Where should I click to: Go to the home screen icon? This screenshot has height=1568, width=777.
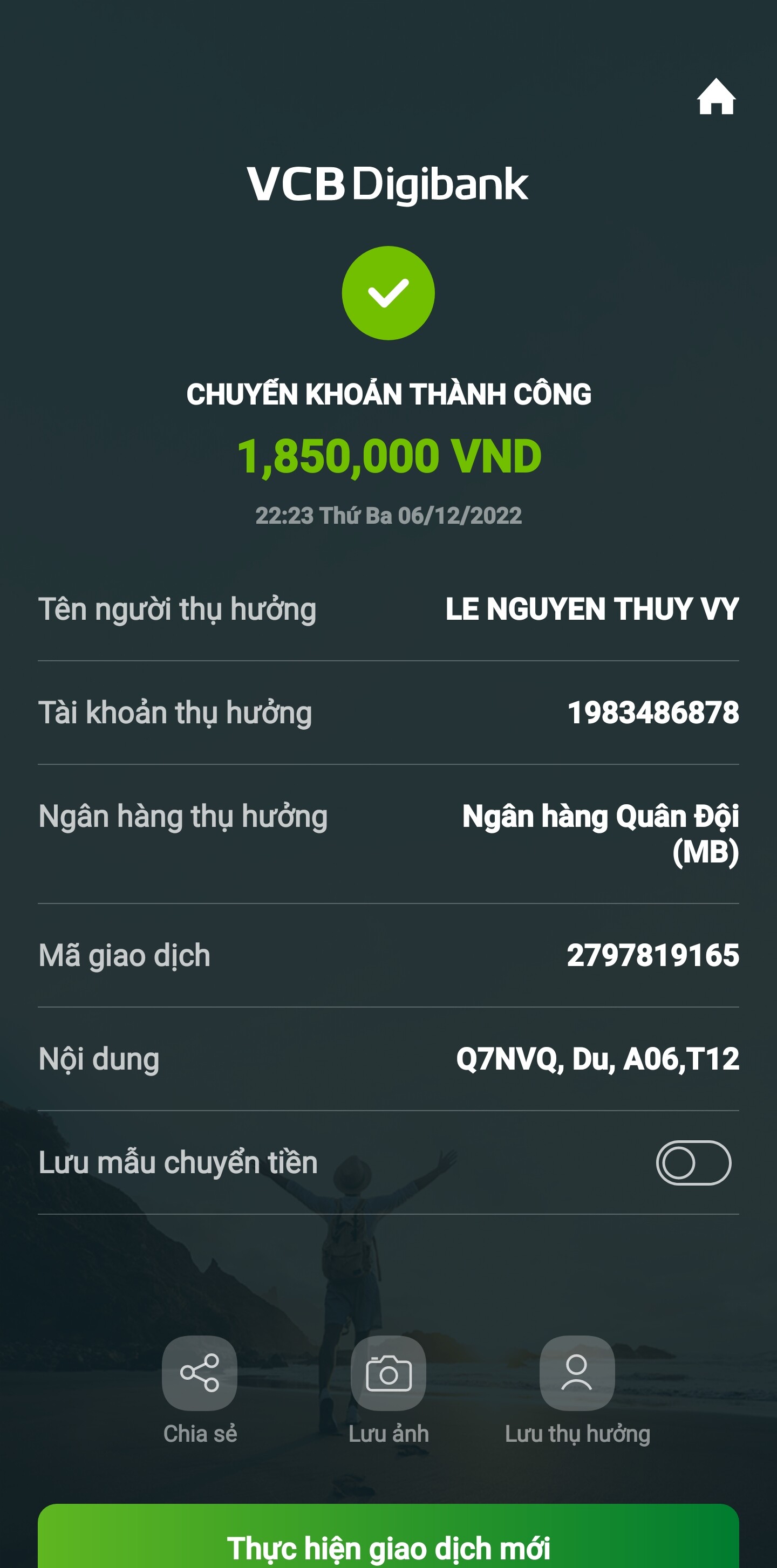click(716, 97)
